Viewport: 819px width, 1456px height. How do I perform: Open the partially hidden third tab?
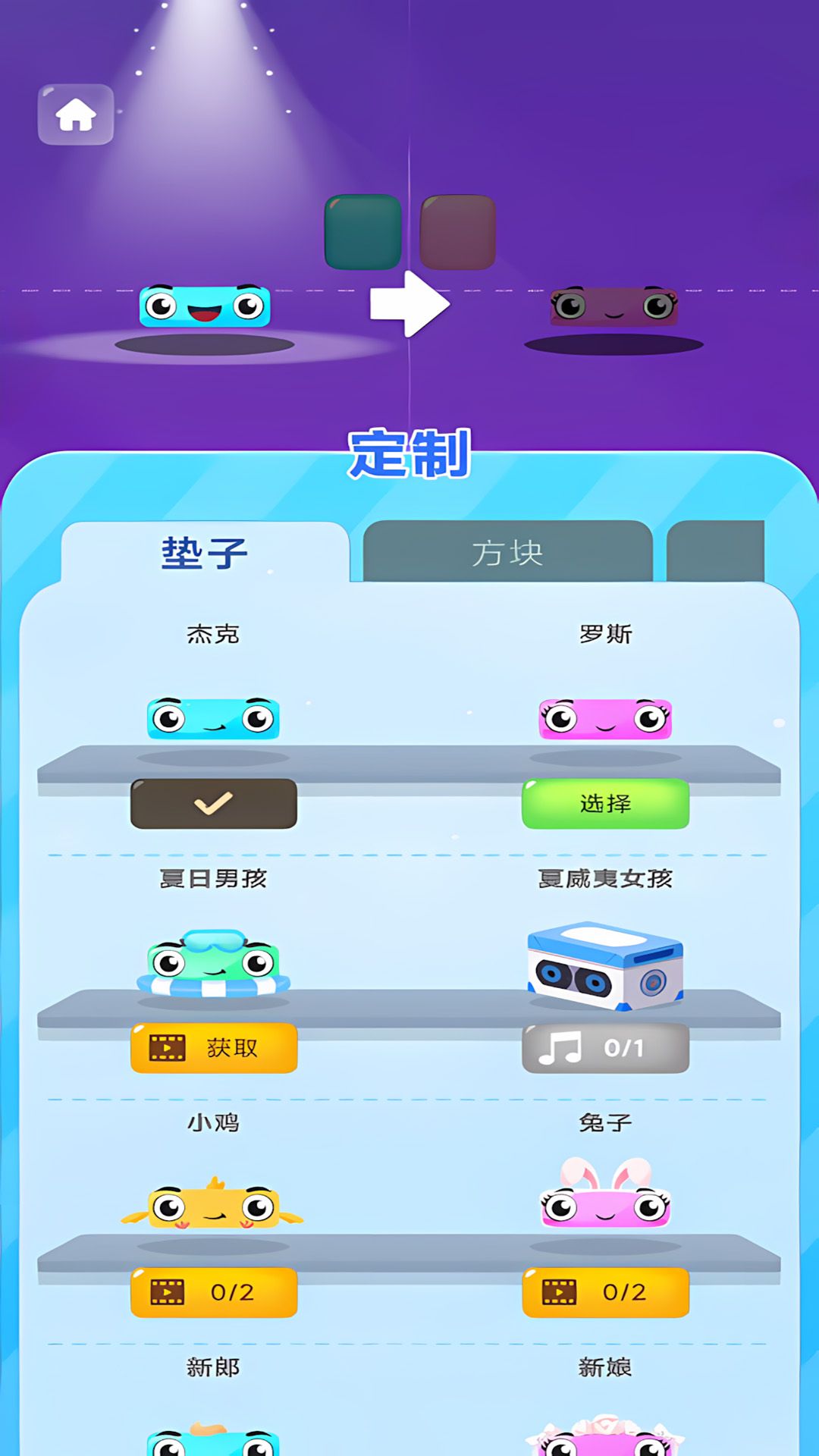coord(715,552)
